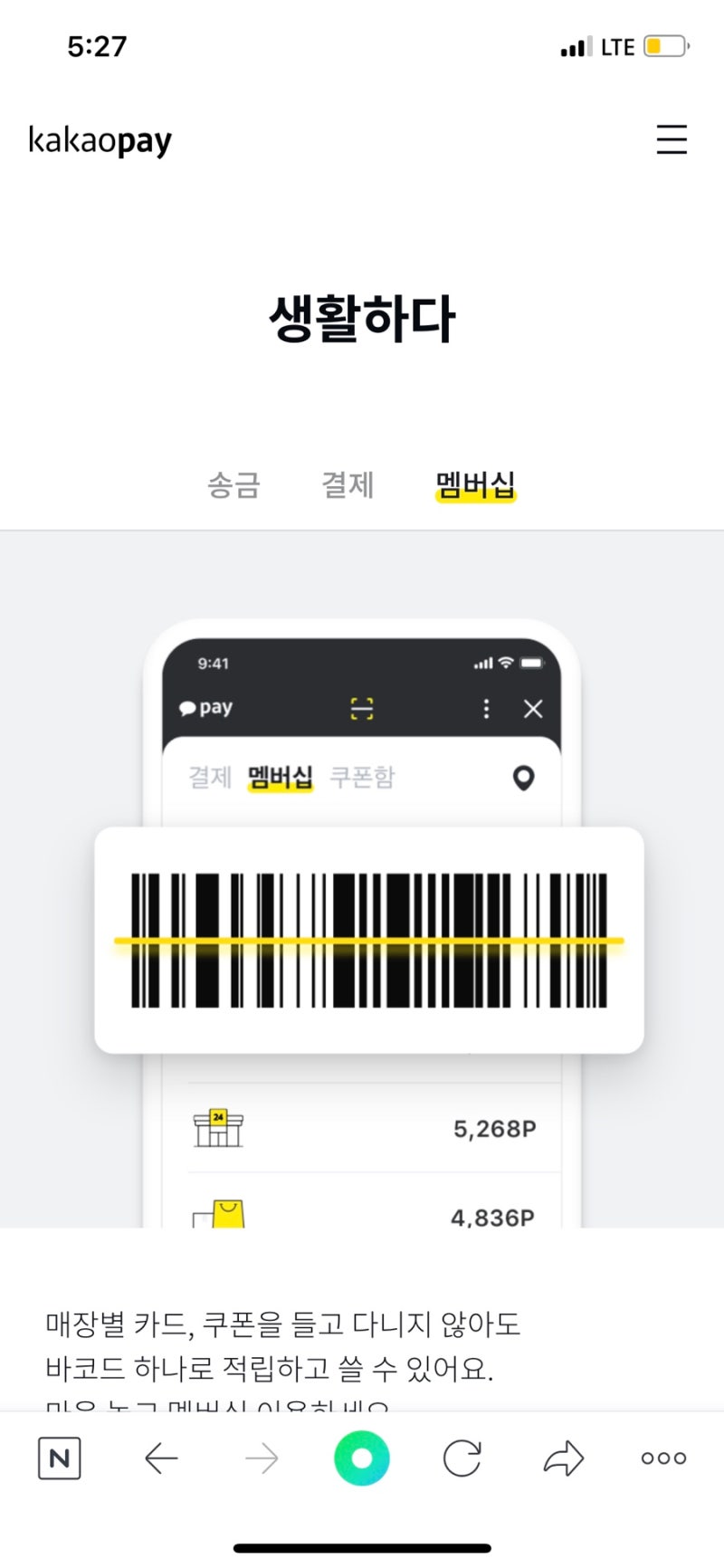Image resolution: width=724 pixels, height=1568 pixels.
Task: Tap the 5,268P points entry
Action: [494, 1128]
